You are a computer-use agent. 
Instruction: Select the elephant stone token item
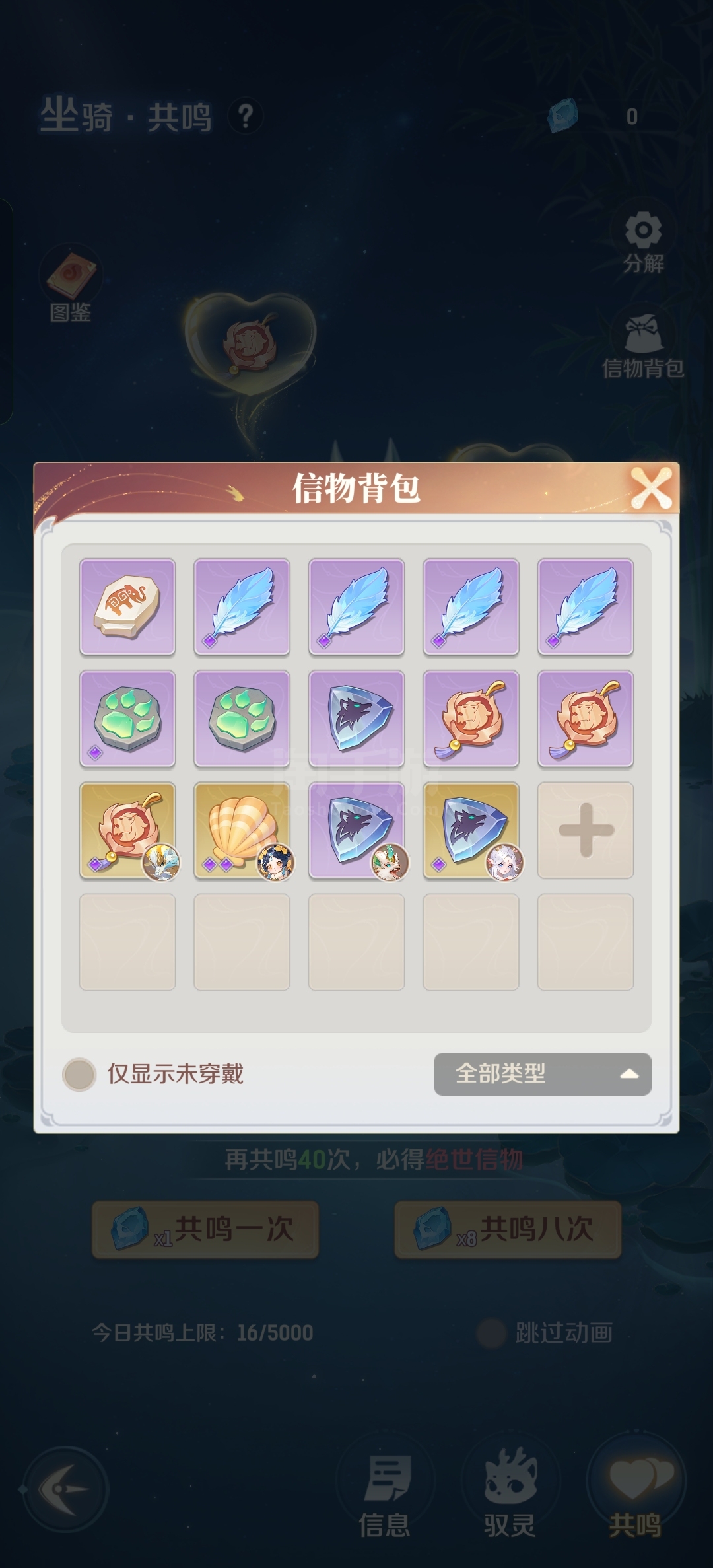point(127,607)
